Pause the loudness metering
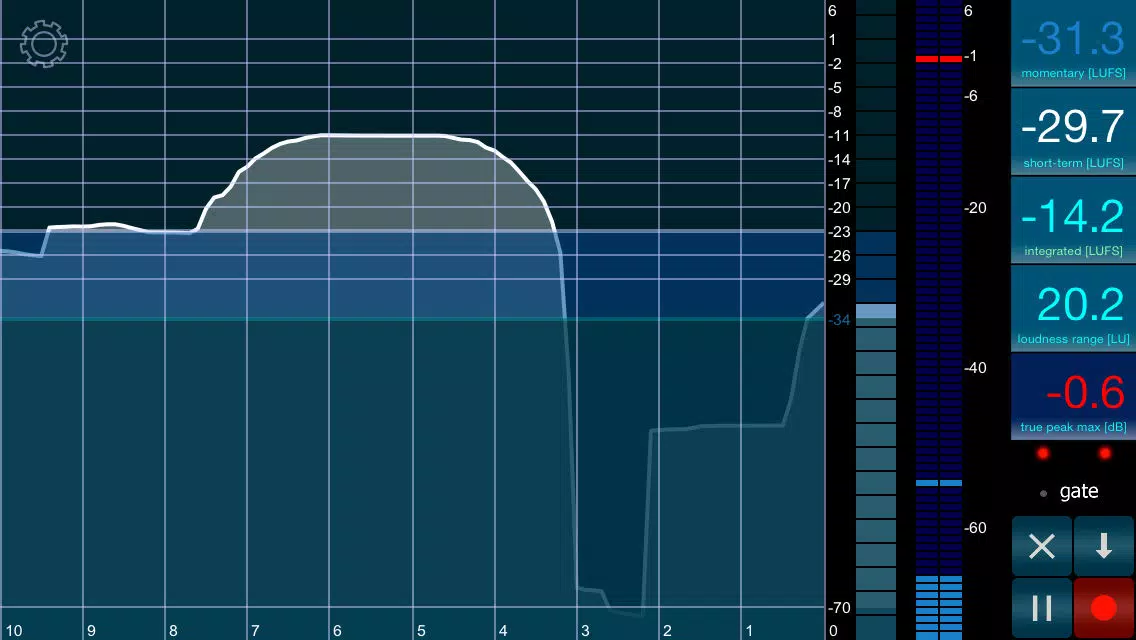 [x=1042, y=607]
